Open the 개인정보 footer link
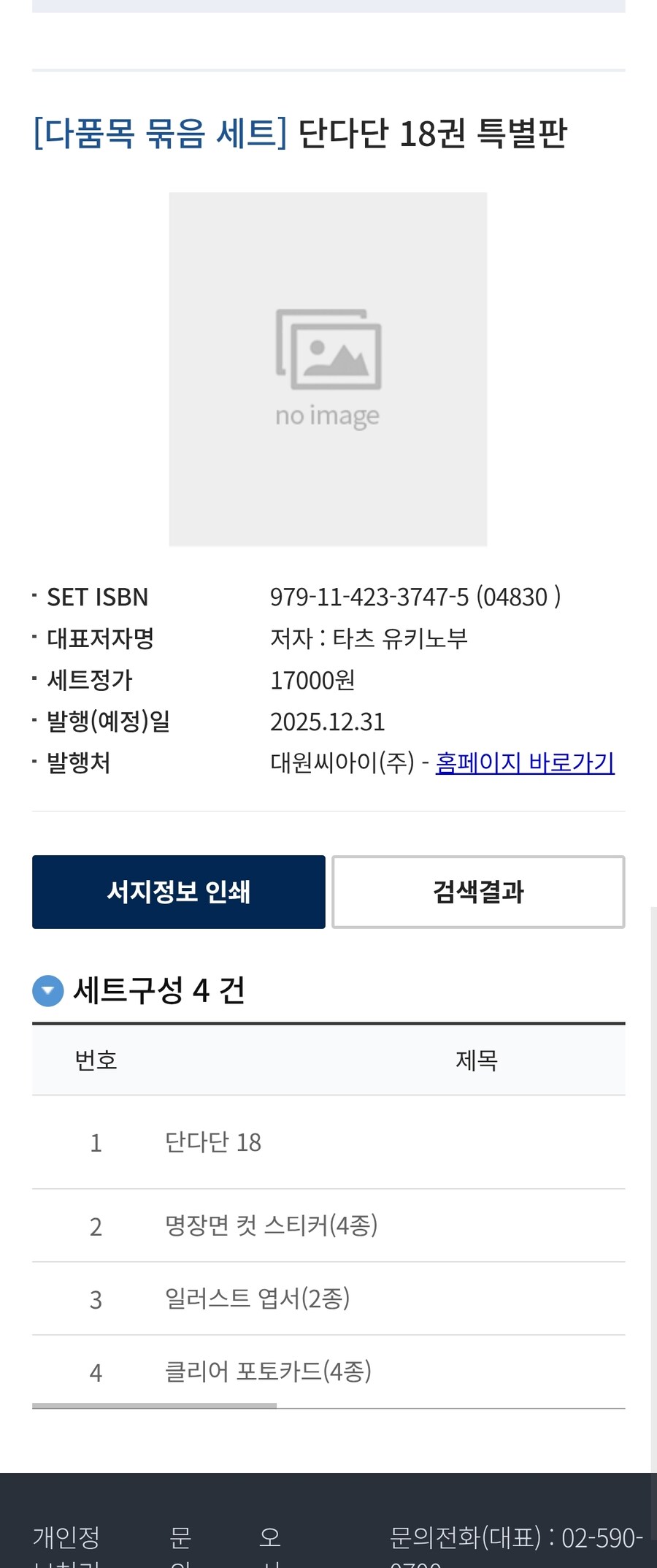 pos(66,1537)
